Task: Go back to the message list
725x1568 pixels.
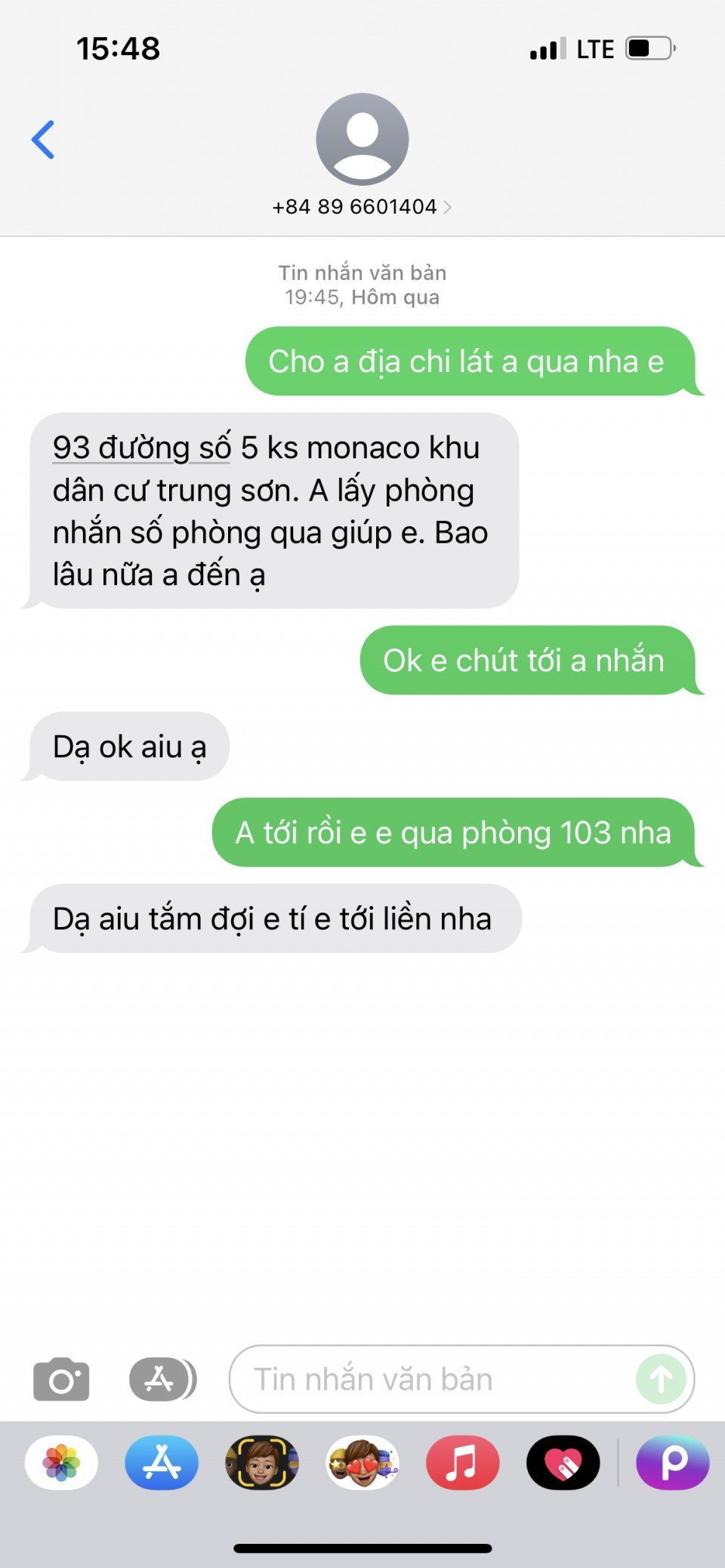Action: coord(44,140)
